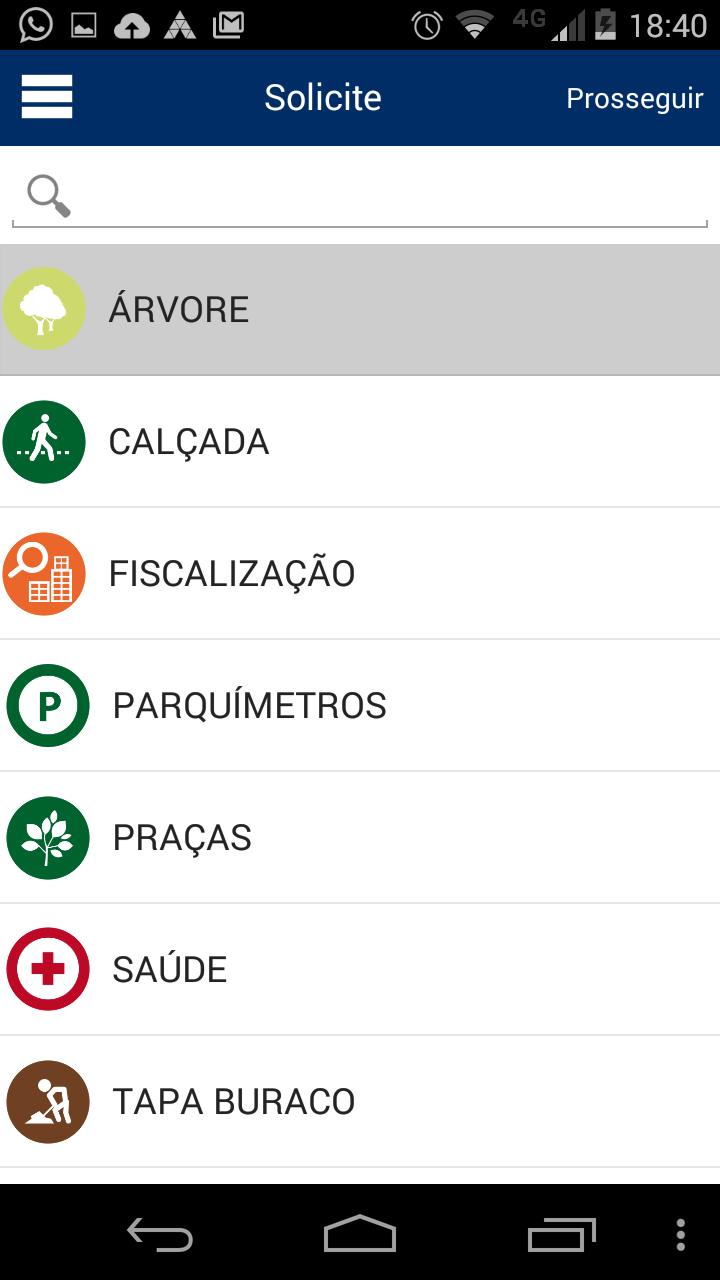
Task: Pick the PRAÇAS category
Action: [360, 838]
